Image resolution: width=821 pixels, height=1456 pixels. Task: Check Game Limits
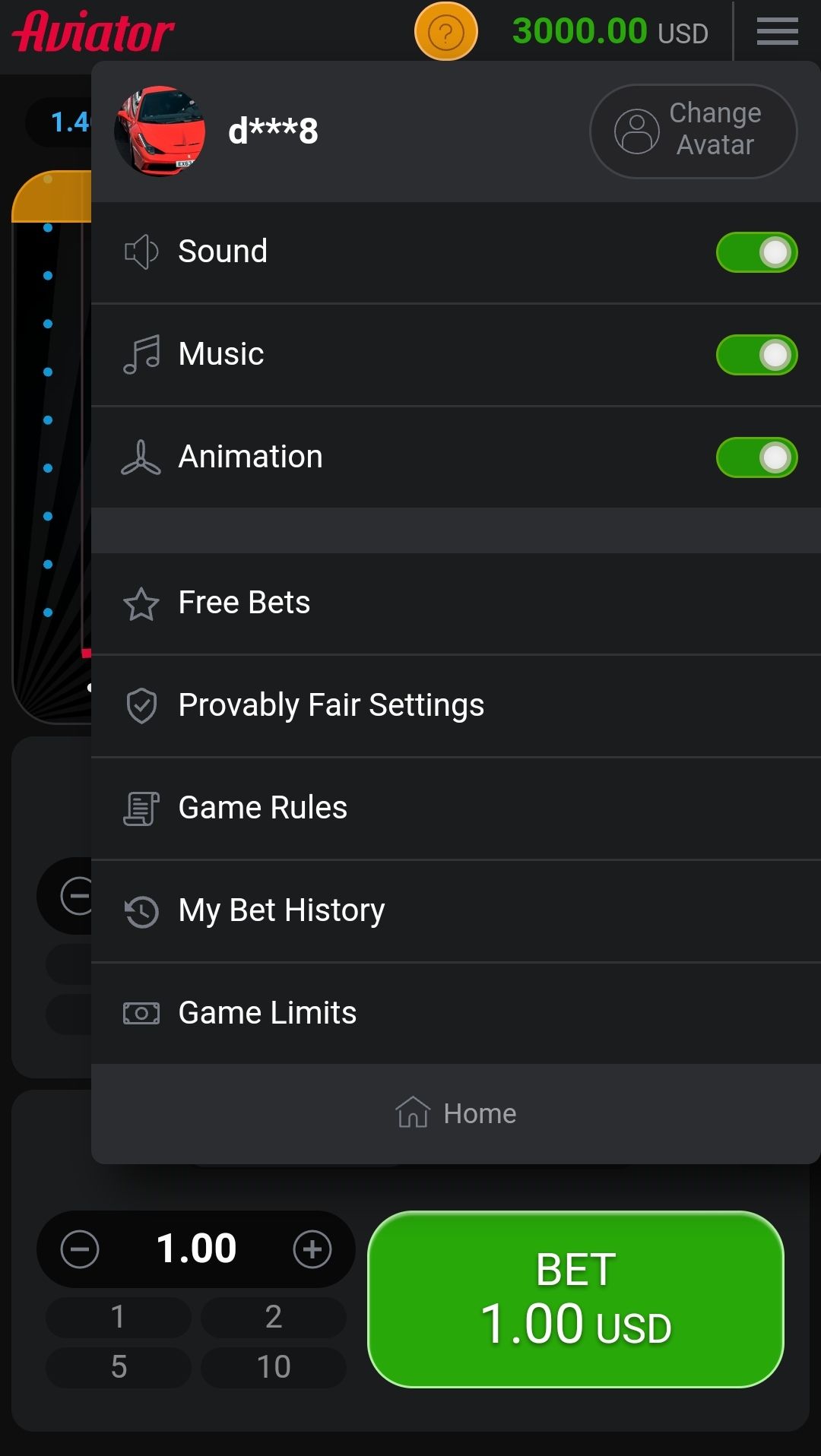(x=267, y=1013)
